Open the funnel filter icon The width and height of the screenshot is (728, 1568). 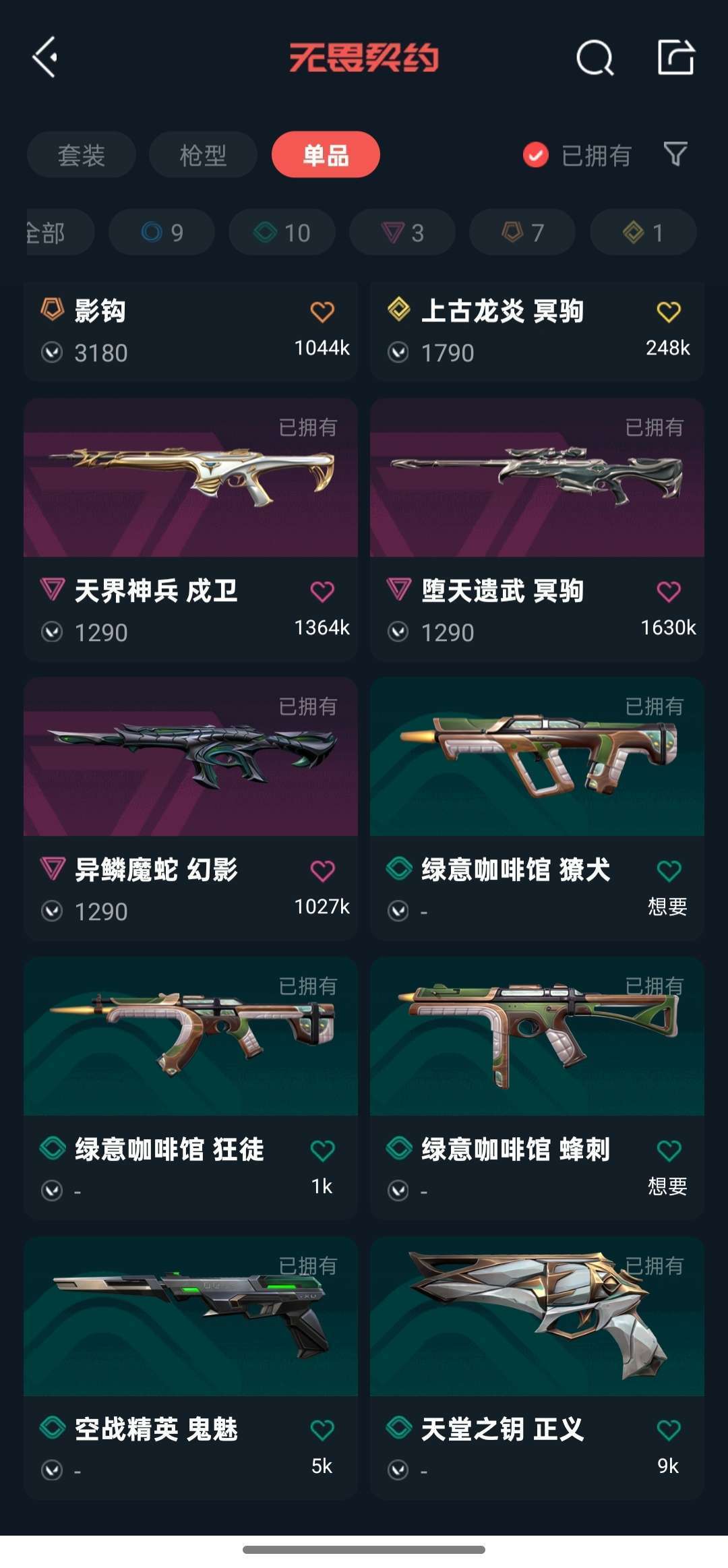[675, 154]
